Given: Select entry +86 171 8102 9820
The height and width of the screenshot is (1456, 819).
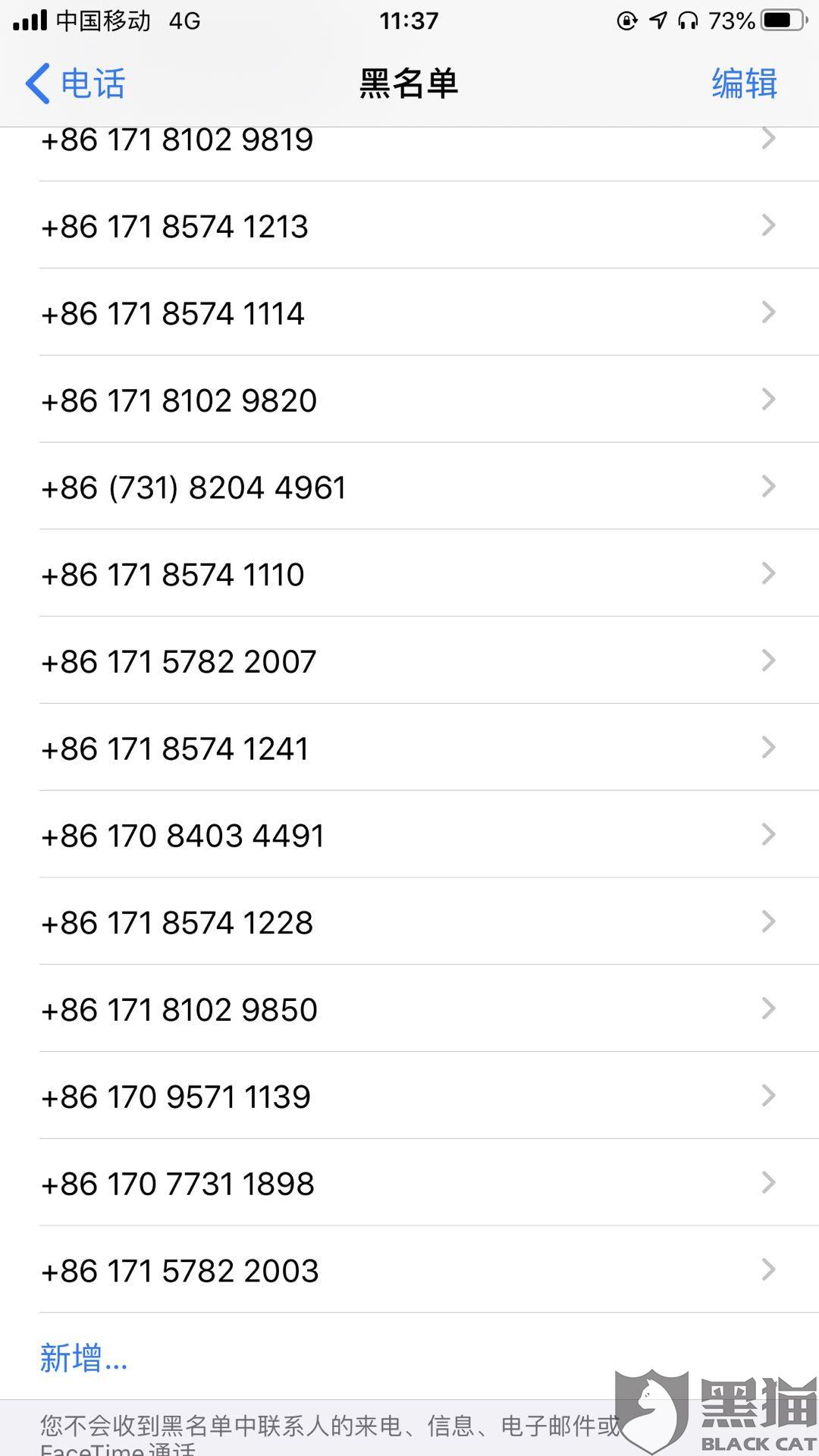Looking at the screenshot, I should (409, 400).
